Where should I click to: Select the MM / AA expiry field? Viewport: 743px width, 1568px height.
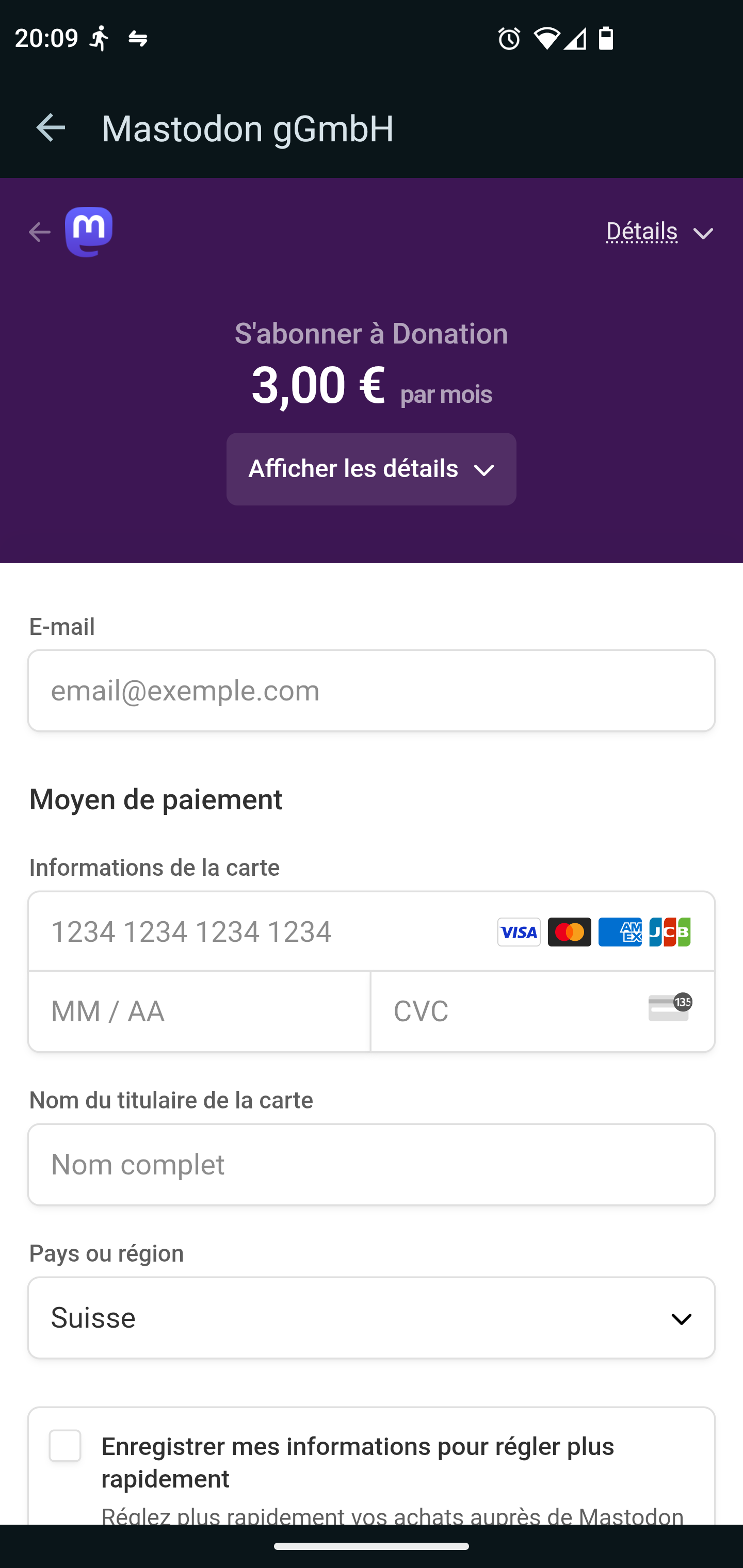coord(199,1011)
